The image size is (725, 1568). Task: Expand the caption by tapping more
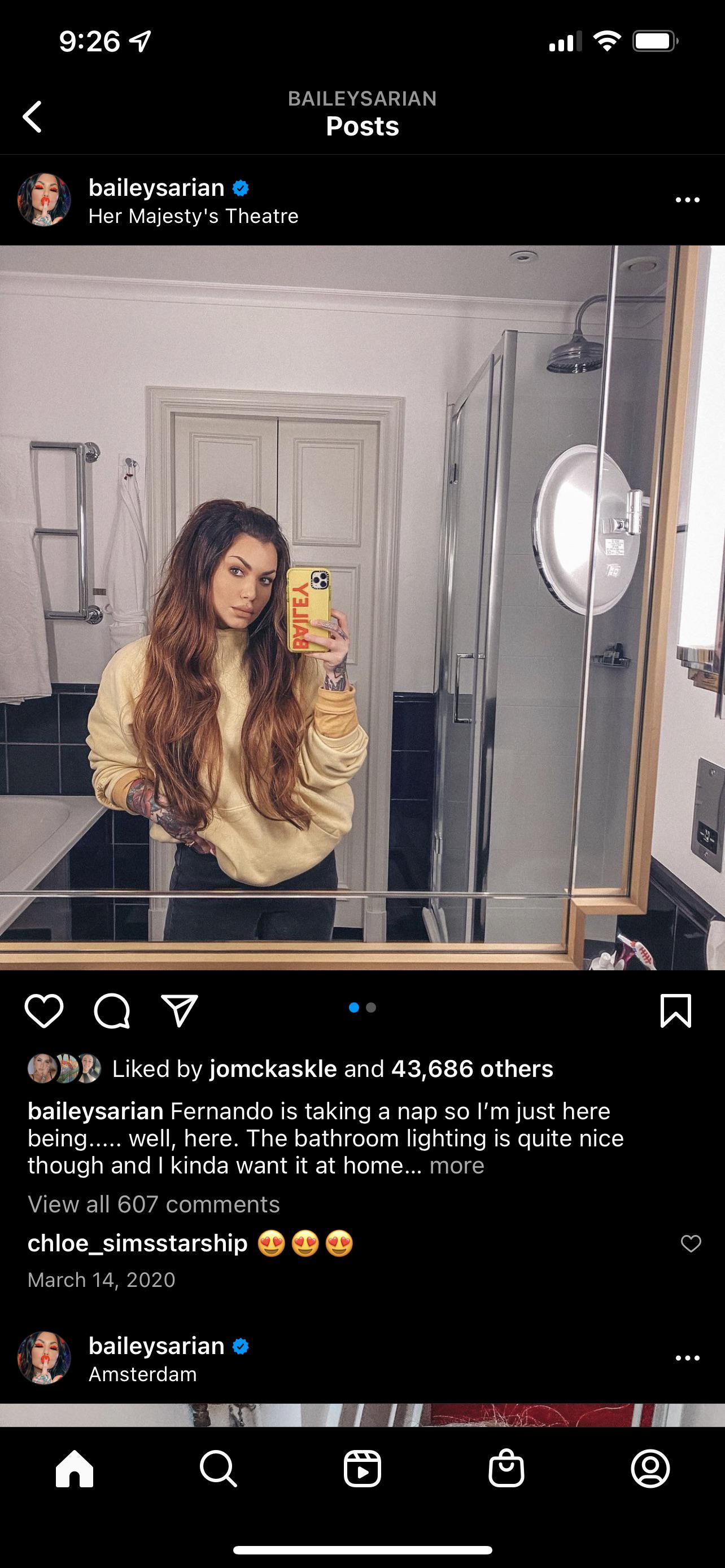click(x=457, y=1165)
